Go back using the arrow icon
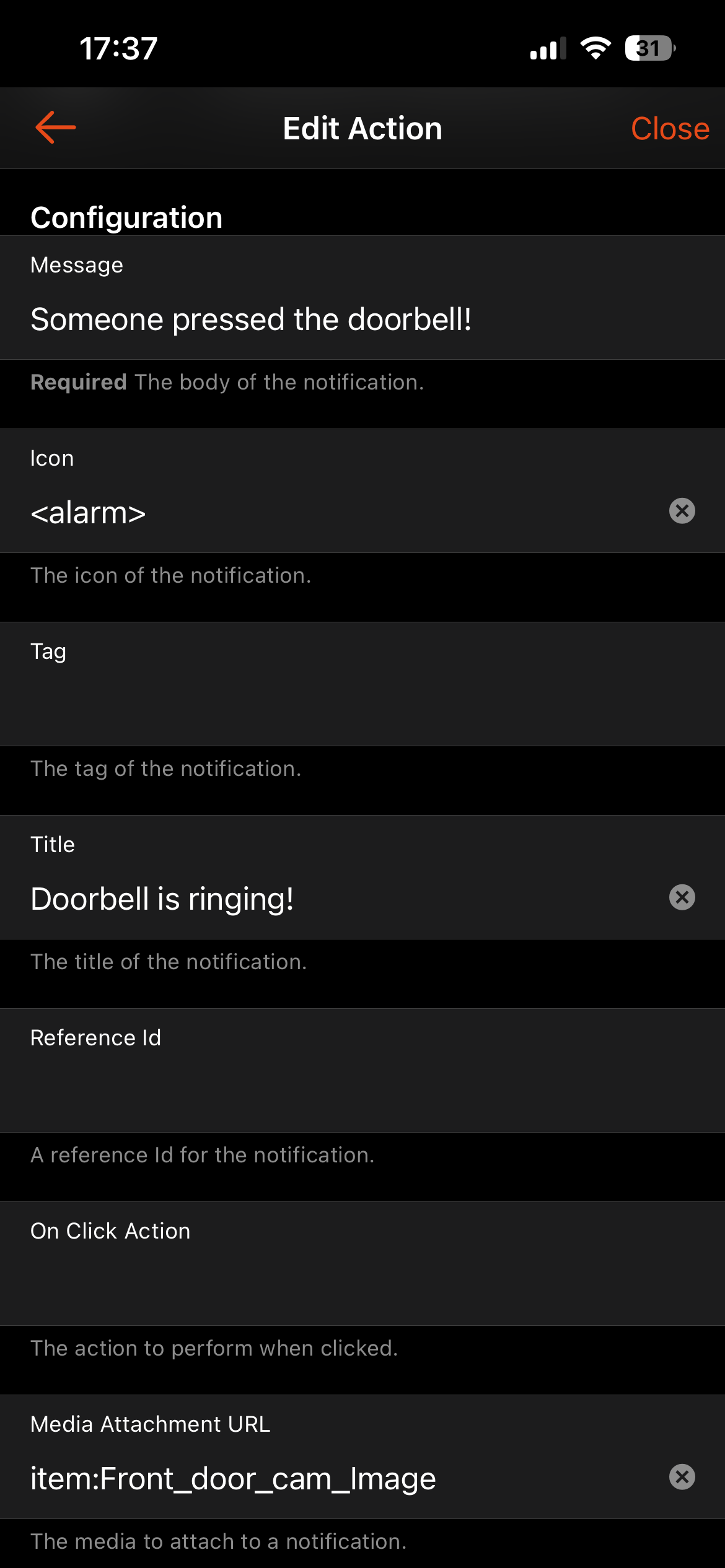Viewport: 725px width, 1568px height. (x=56, y=128)
